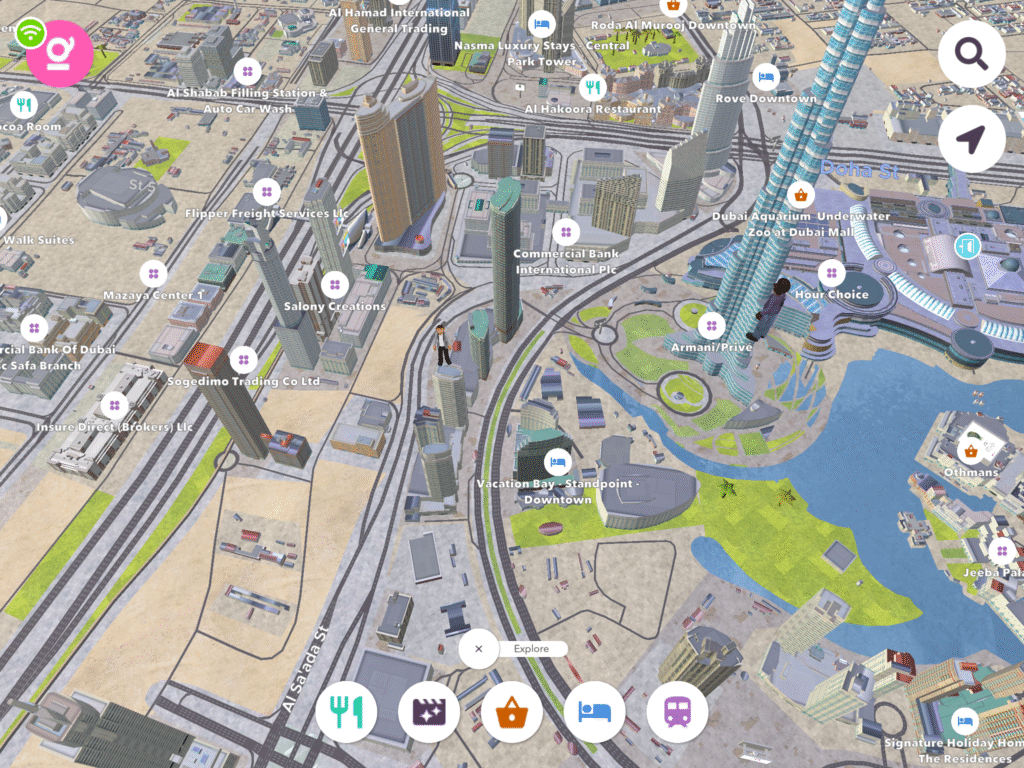Close the Explore category bar
1024x768 pixels.
pos(478,649)
